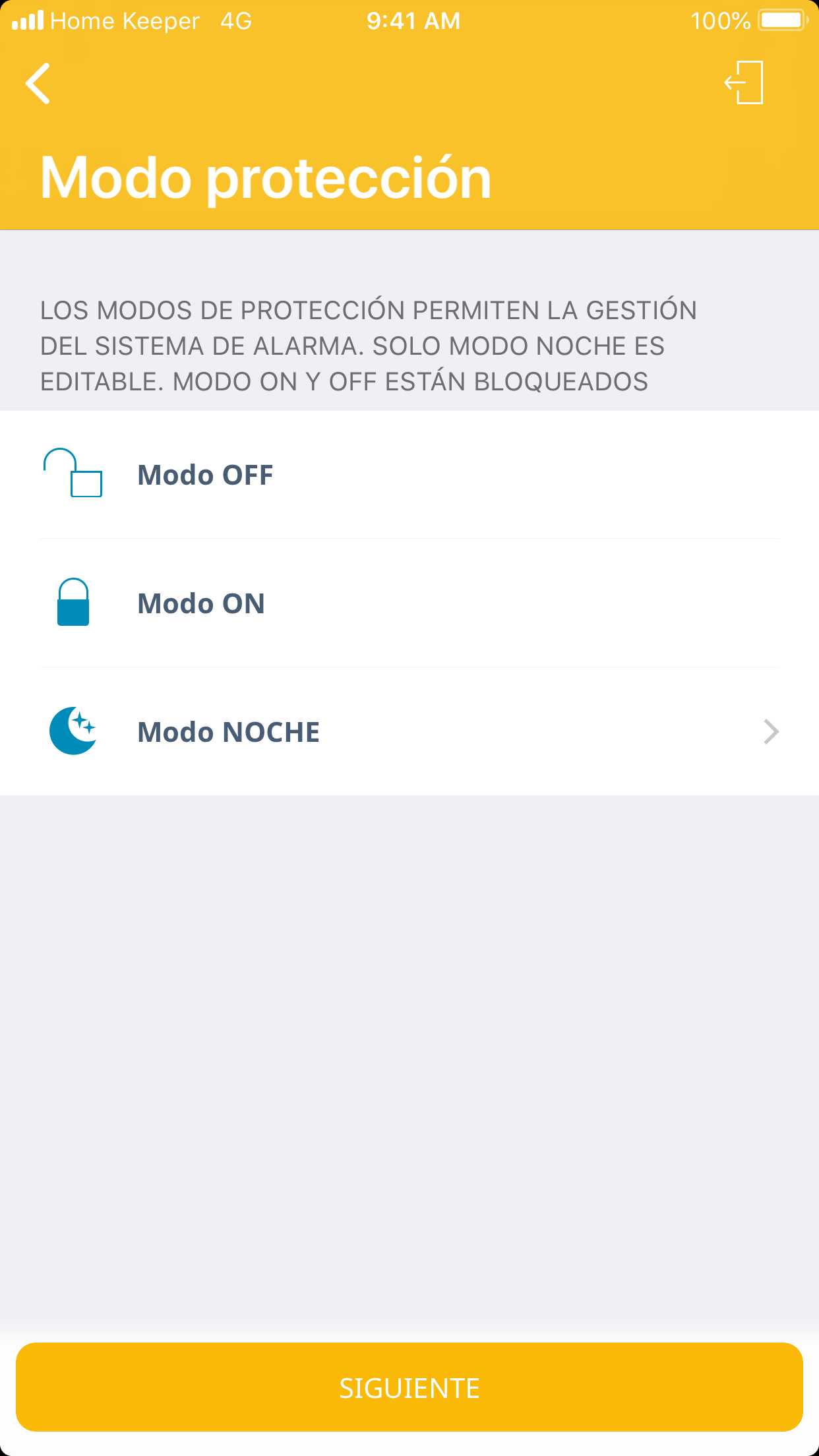Image resolution: width=819 pixels, height=1456 pixels.
Task: Go back using the header arrow
Action: click(x=38, y=84)
